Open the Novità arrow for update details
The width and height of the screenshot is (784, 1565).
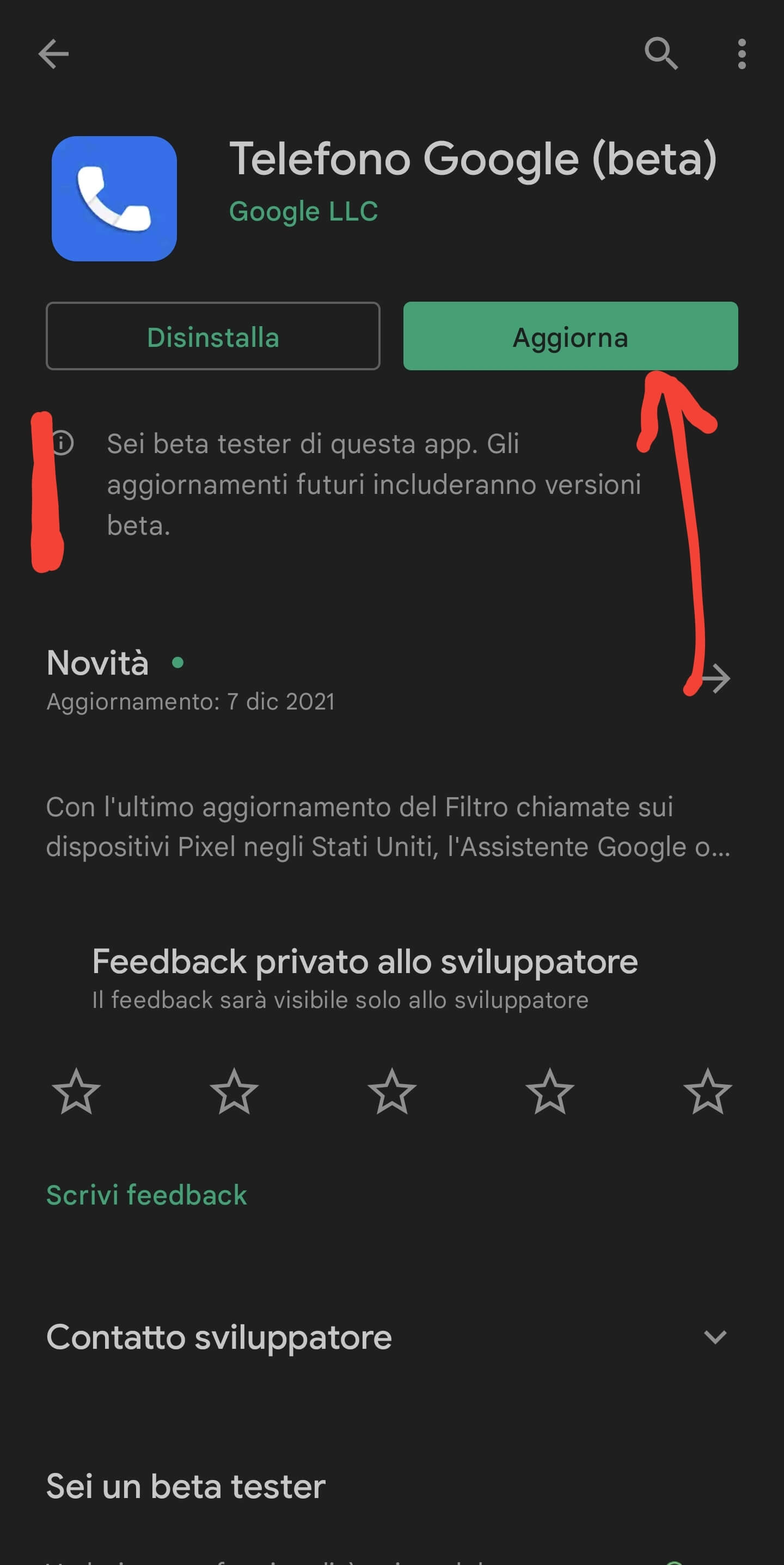coord(716,678)
